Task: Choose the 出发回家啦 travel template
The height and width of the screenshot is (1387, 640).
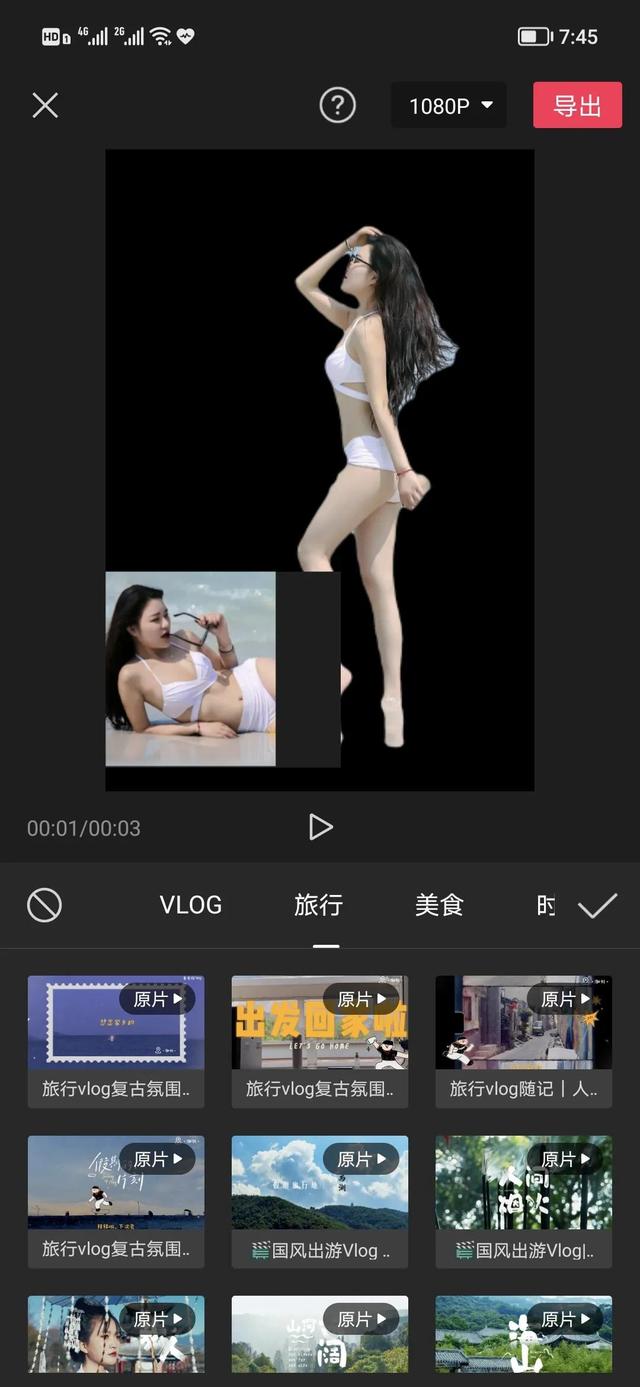Action: pyautogui.click(x=320, y=1041)
